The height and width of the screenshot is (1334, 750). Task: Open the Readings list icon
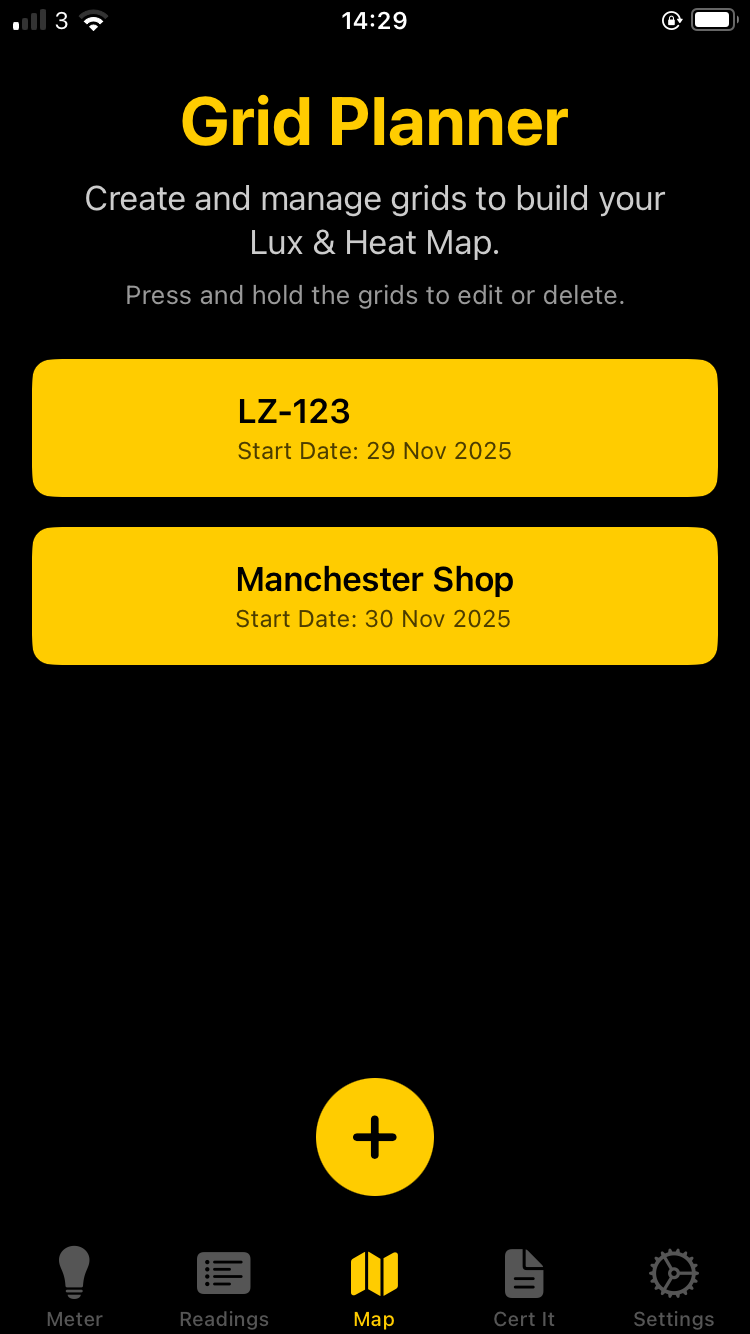click(223, 1272)
